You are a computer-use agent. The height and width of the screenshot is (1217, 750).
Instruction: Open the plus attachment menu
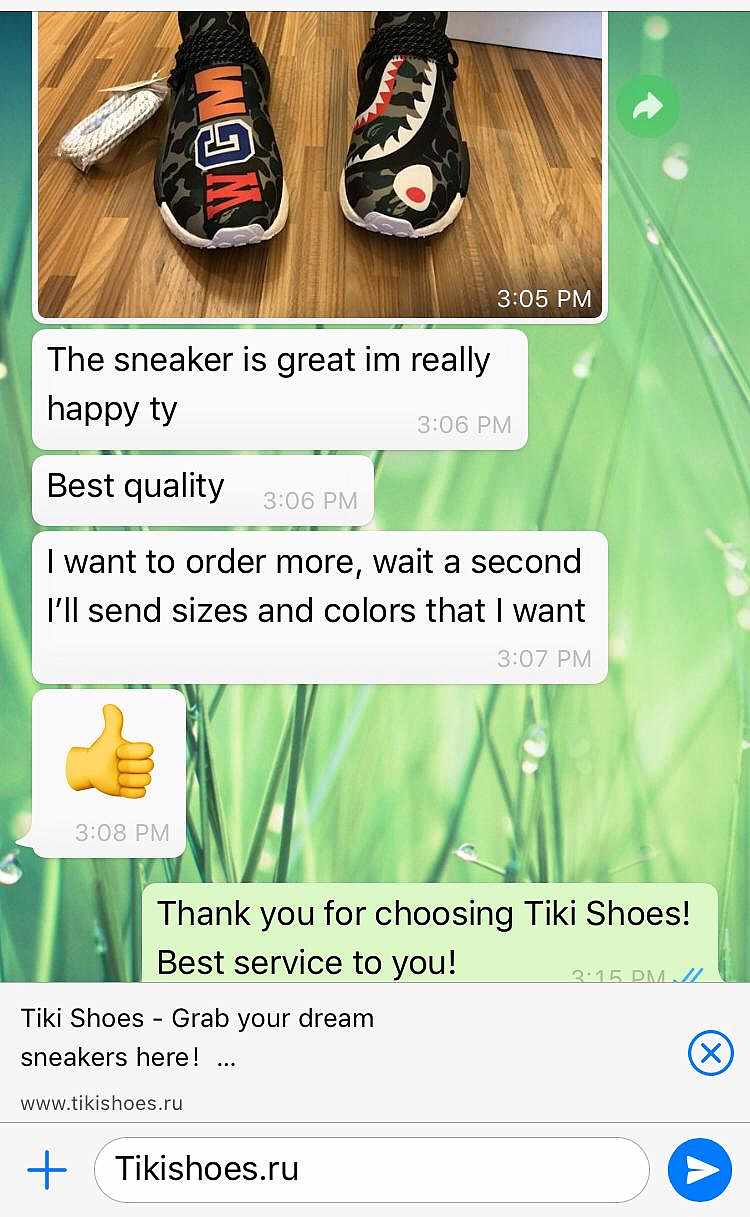(46, 1169)
